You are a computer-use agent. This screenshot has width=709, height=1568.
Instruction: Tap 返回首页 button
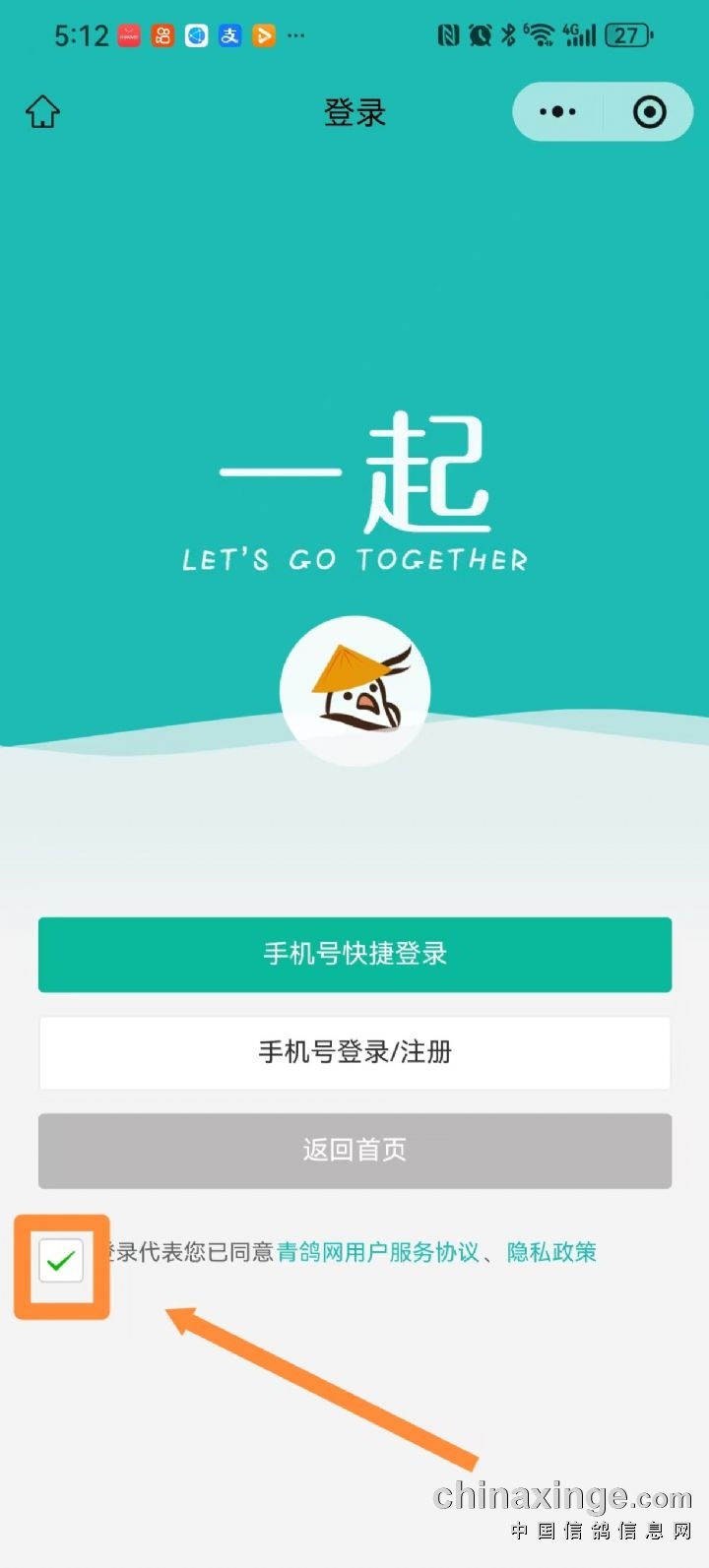click(x=354, y=1150)
